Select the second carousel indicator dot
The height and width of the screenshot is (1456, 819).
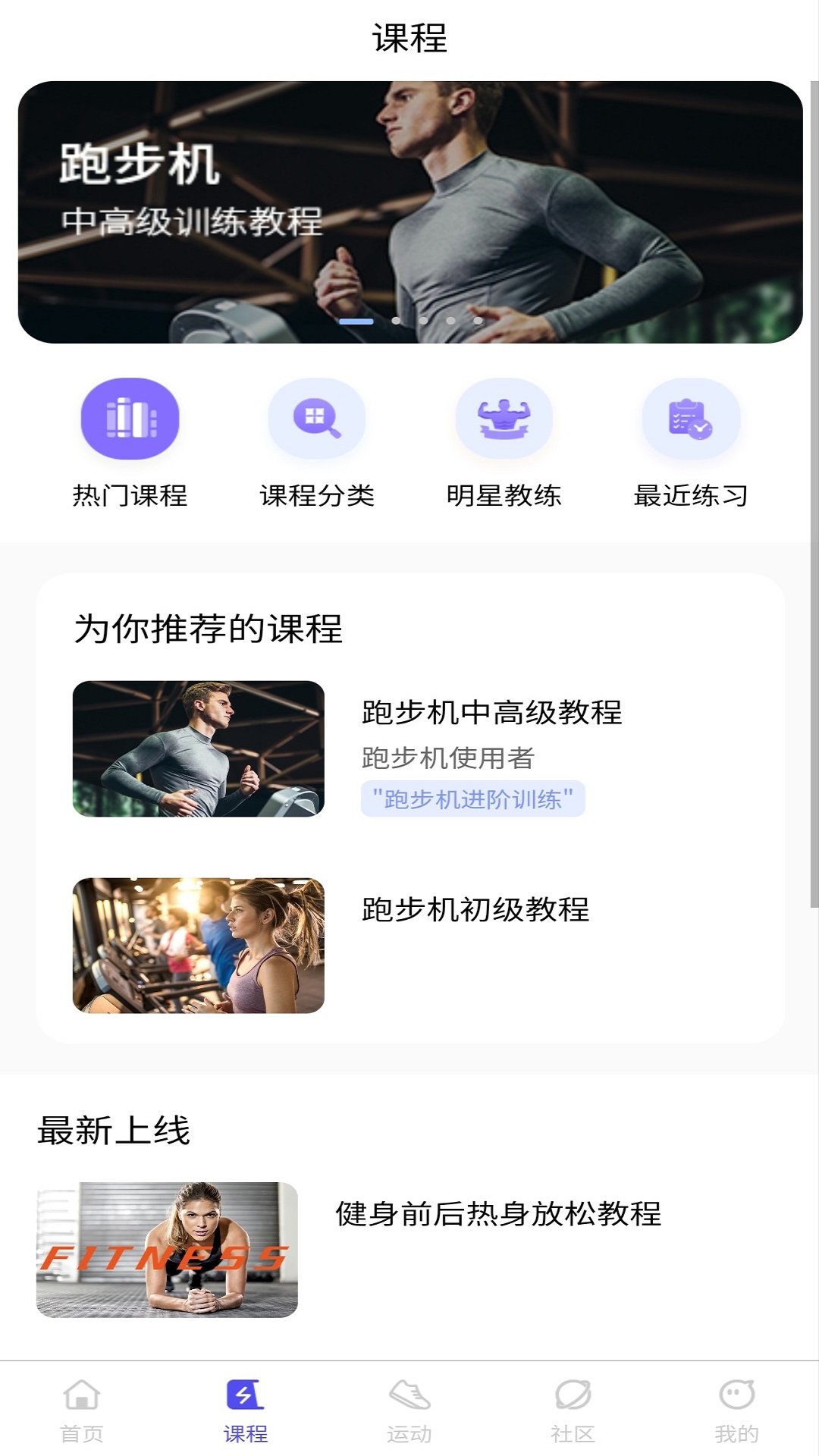tap(396, 322)
